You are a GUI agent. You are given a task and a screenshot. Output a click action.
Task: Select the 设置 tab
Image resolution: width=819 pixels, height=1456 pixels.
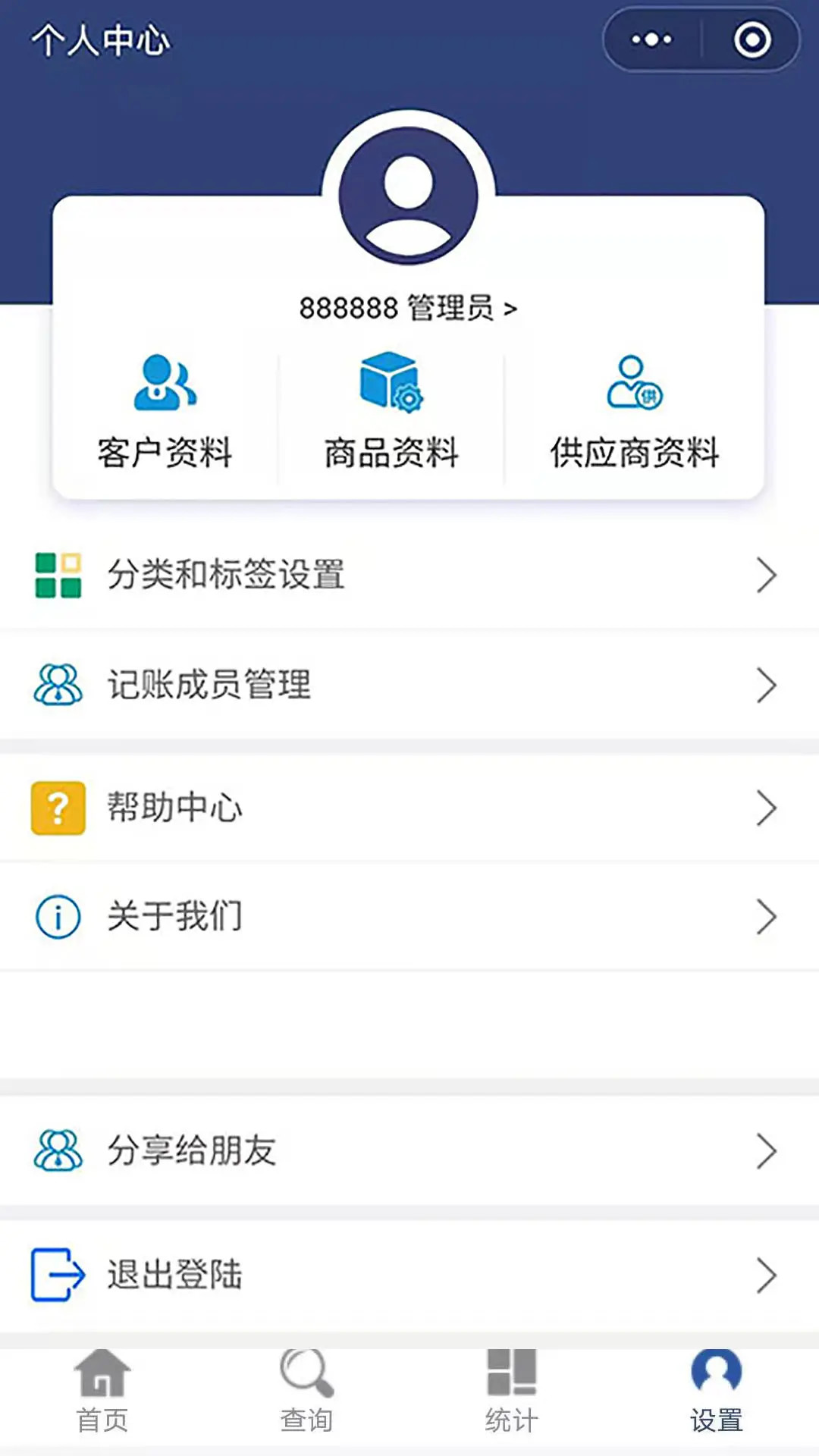click(x=717, y=1392)
